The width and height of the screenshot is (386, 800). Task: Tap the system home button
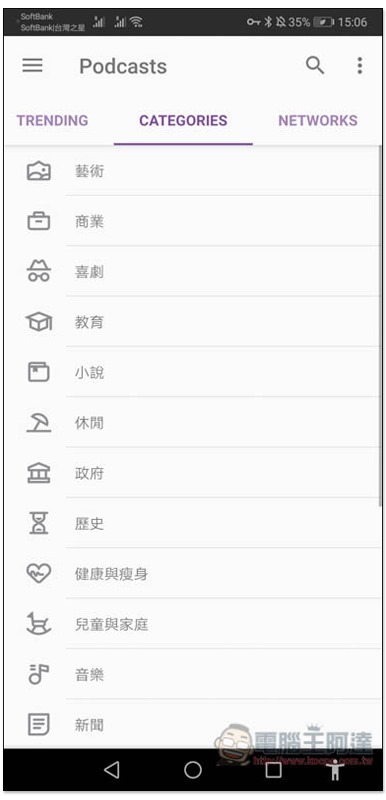193,770
